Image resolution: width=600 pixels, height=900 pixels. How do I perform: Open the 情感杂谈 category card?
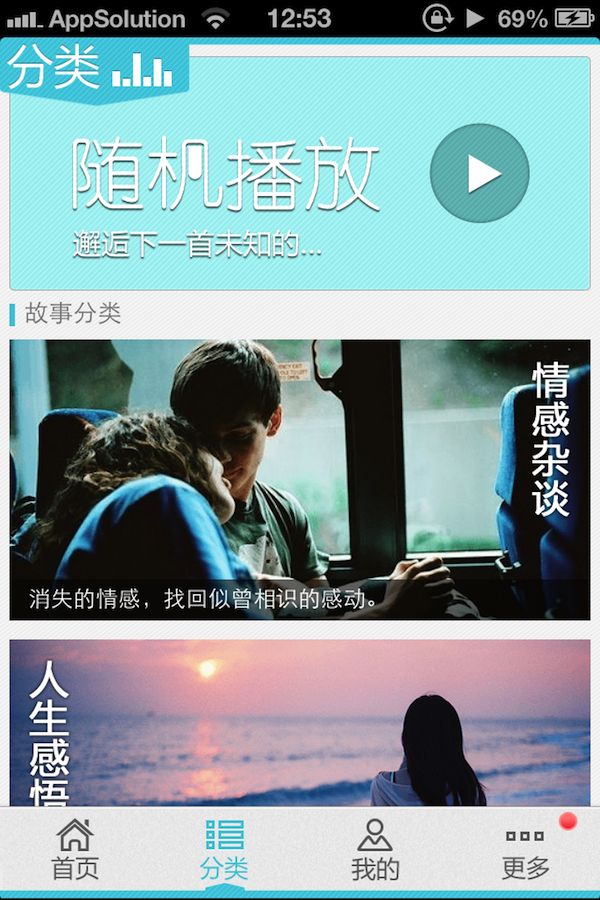tap(300, 480)
